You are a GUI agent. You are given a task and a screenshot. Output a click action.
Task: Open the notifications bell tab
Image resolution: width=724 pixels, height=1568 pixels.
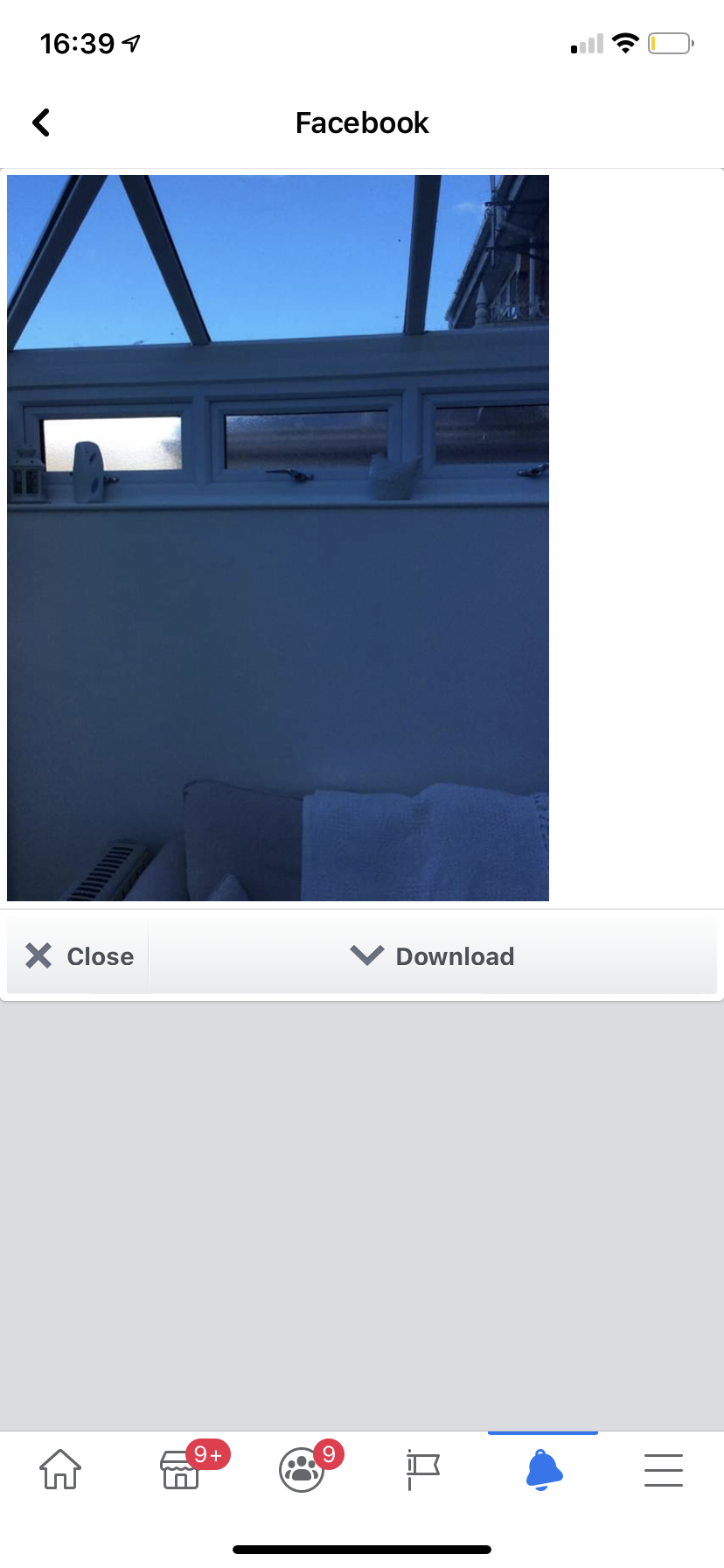point(543,1469)
